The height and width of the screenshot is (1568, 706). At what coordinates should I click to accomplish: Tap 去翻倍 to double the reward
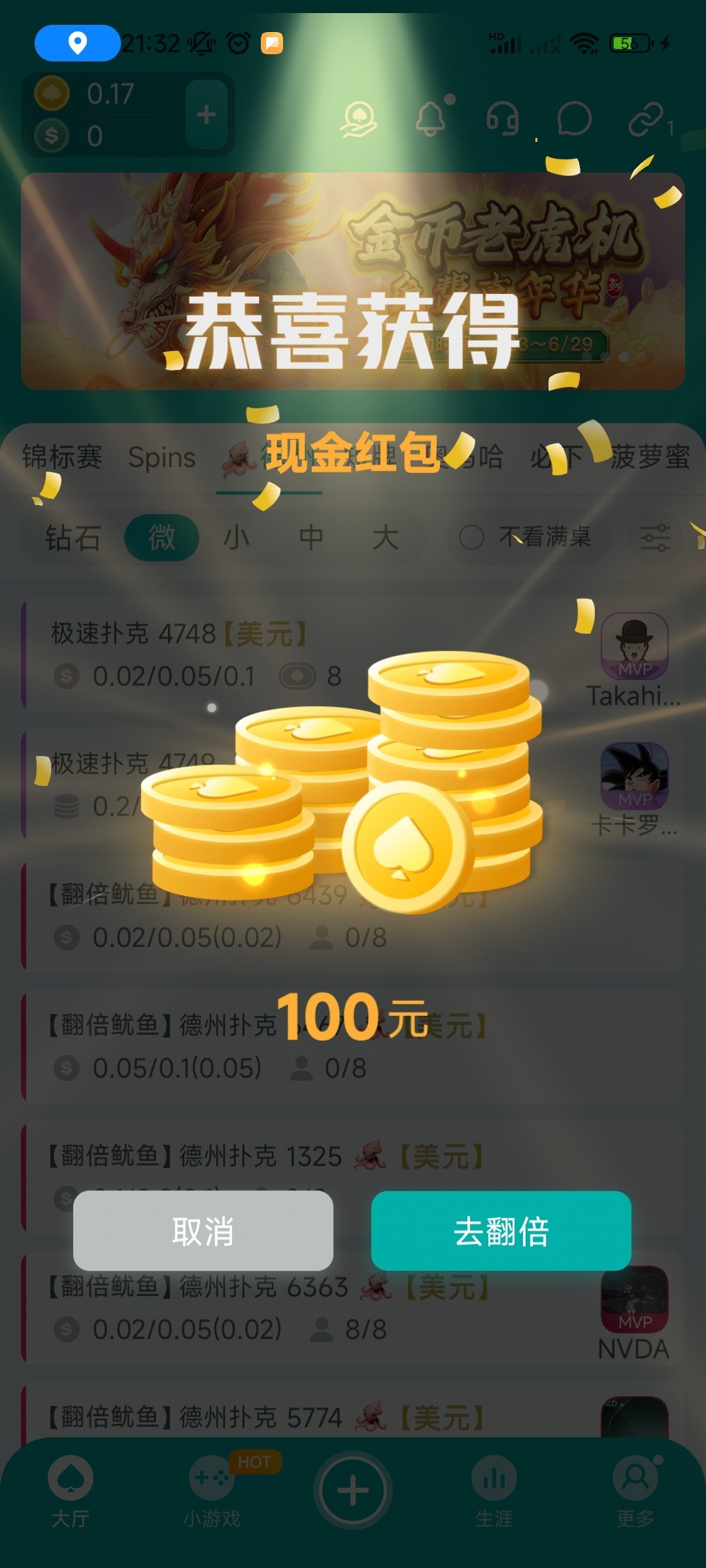[x=501, y=1231]
